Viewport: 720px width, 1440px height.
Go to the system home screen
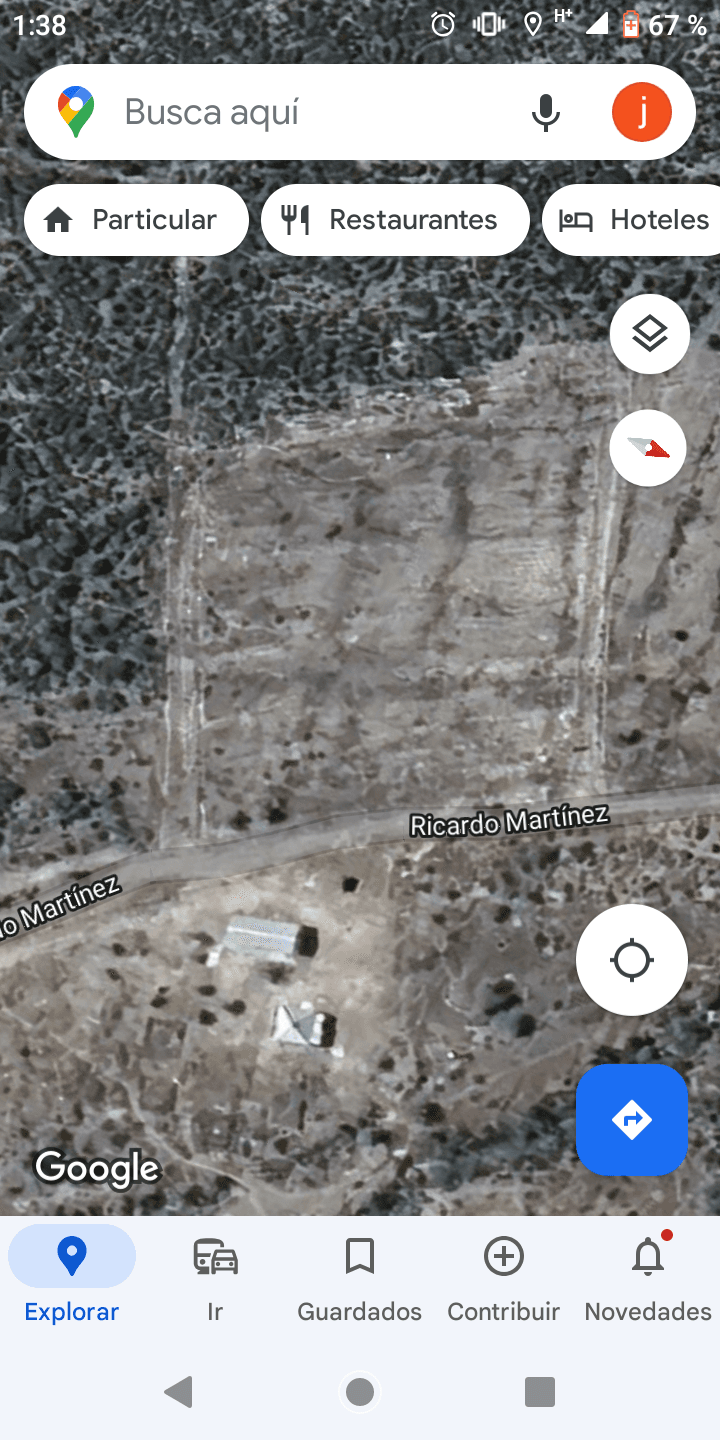point(360,1391)
